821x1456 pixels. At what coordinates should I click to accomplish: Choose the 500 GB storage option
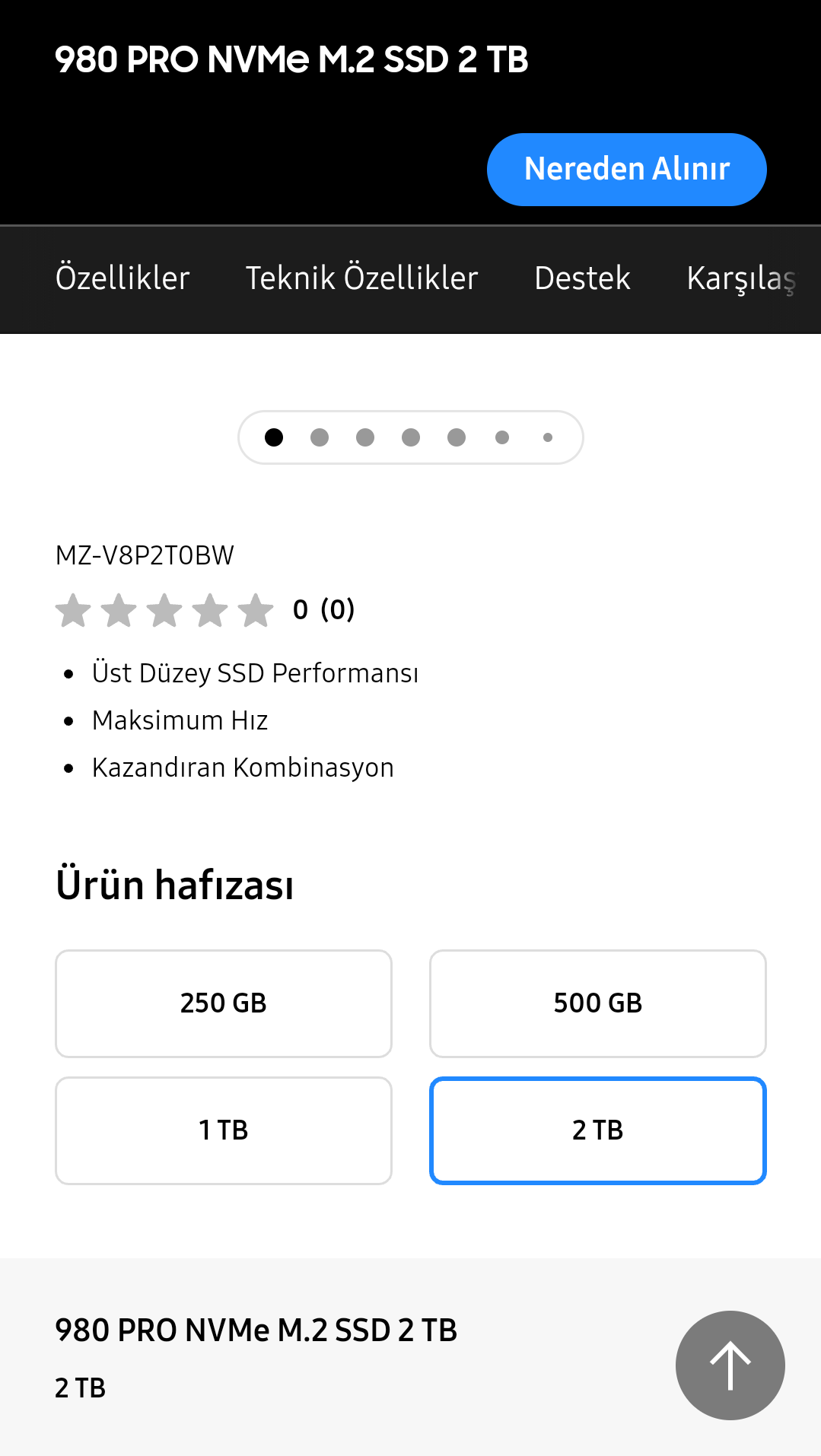coord(597,1003)
